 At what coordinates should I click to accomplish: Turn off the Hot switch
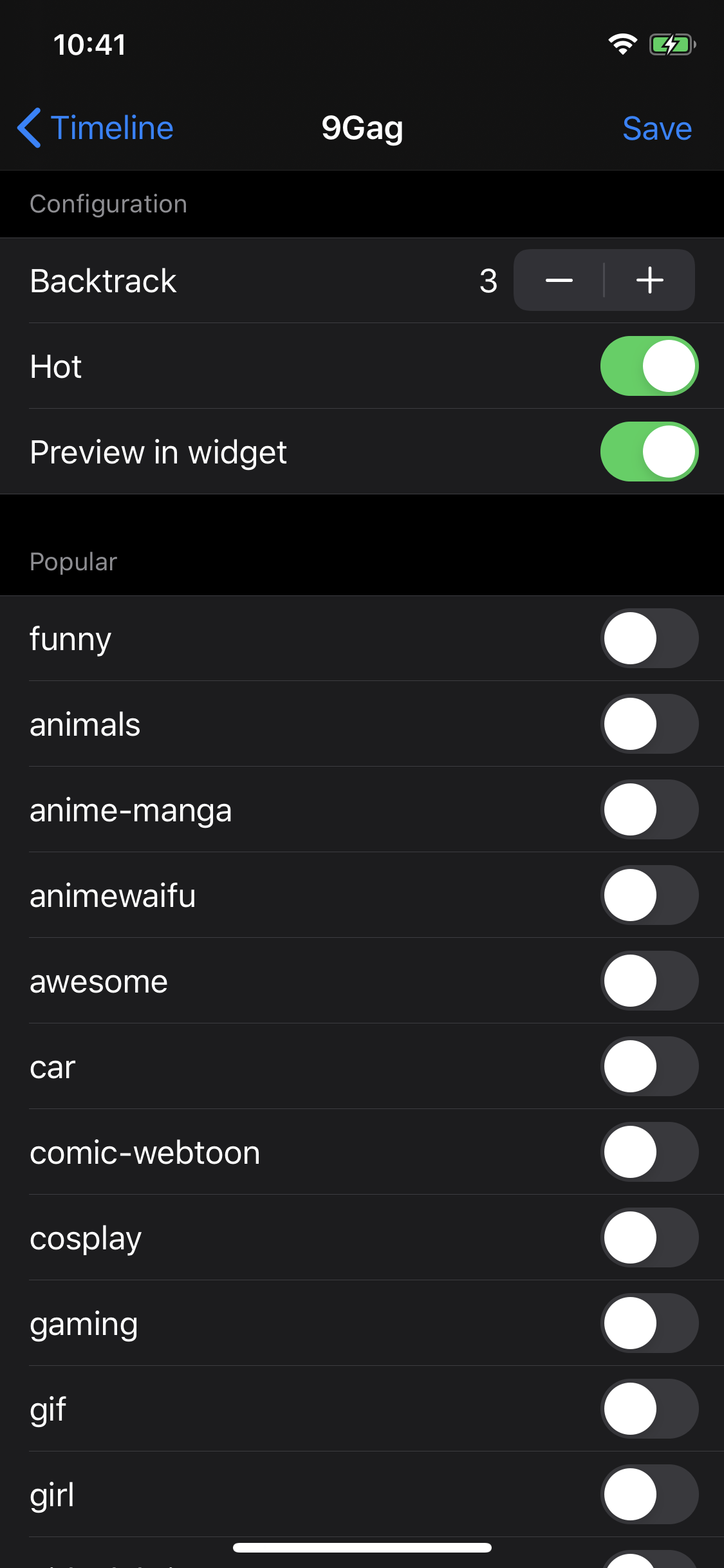[649, 366]
